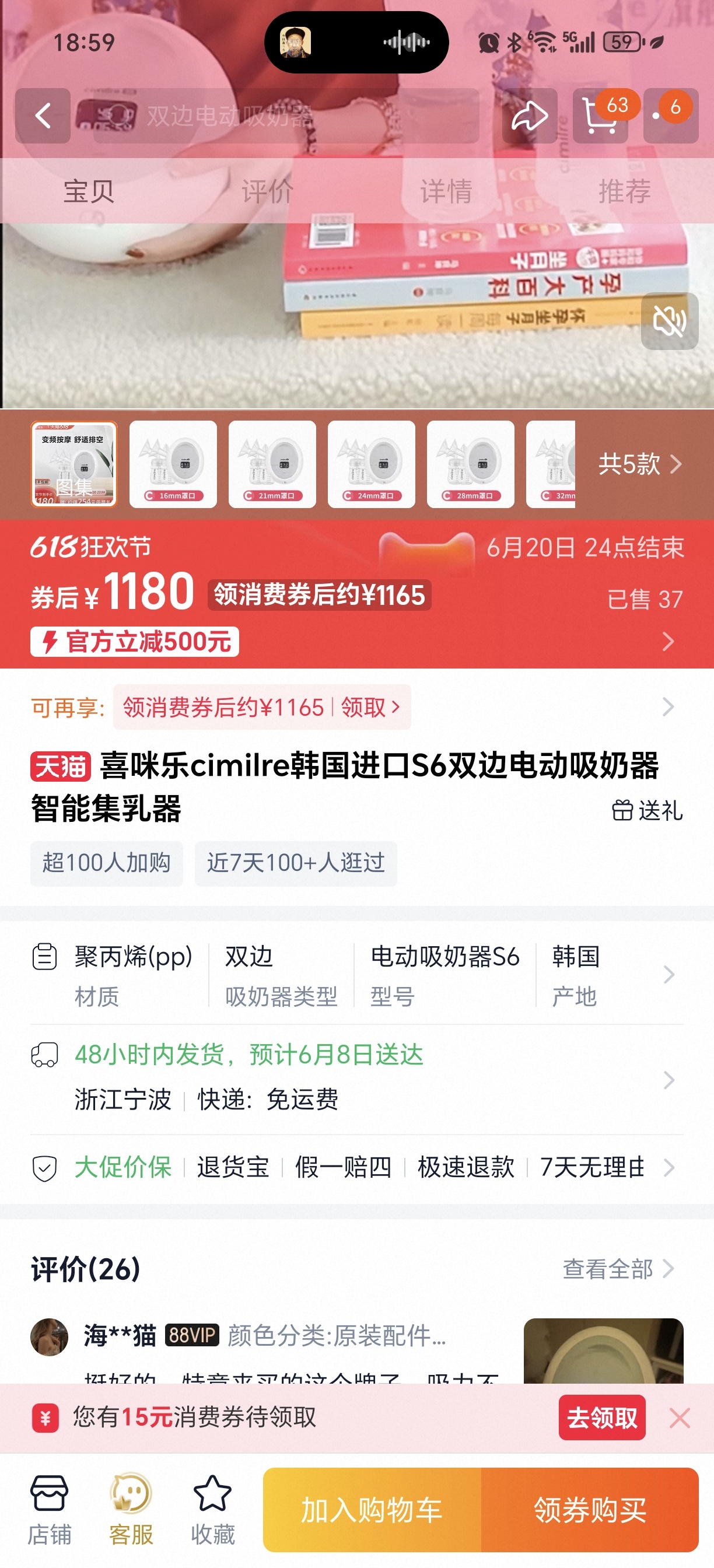Unmute the product video

point(669,321)
